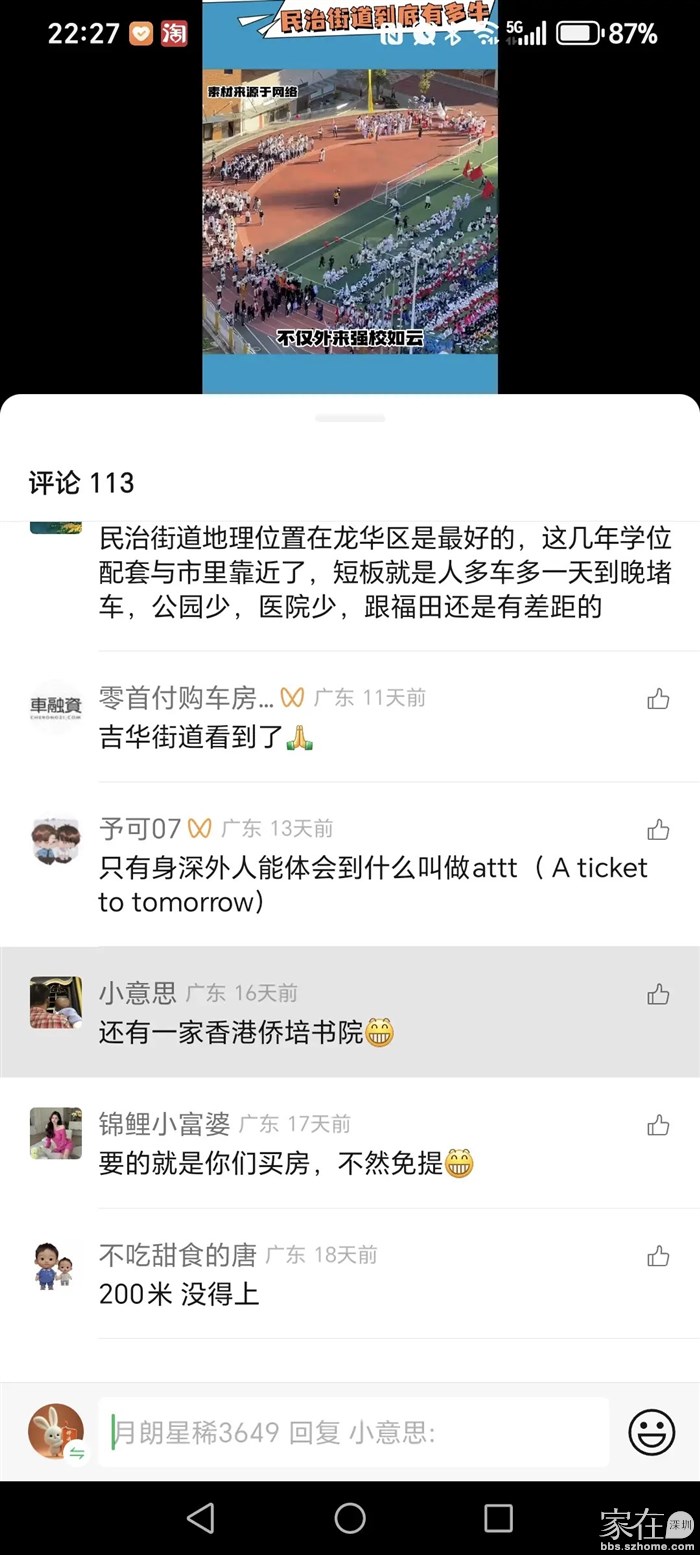Go back with the system back button
Viewport: 700px width, 1555px height.
coord(201,1518)
